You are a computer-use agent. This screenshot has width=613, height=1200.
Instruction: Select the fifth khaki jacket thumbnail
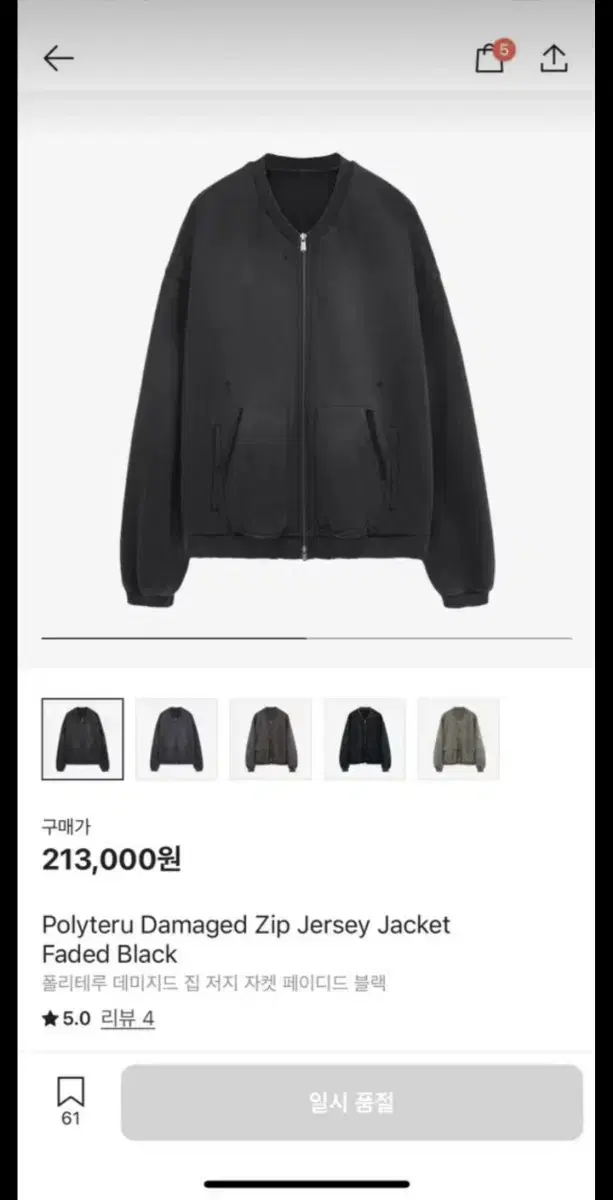pyautogui.click(x=458, y=739)
